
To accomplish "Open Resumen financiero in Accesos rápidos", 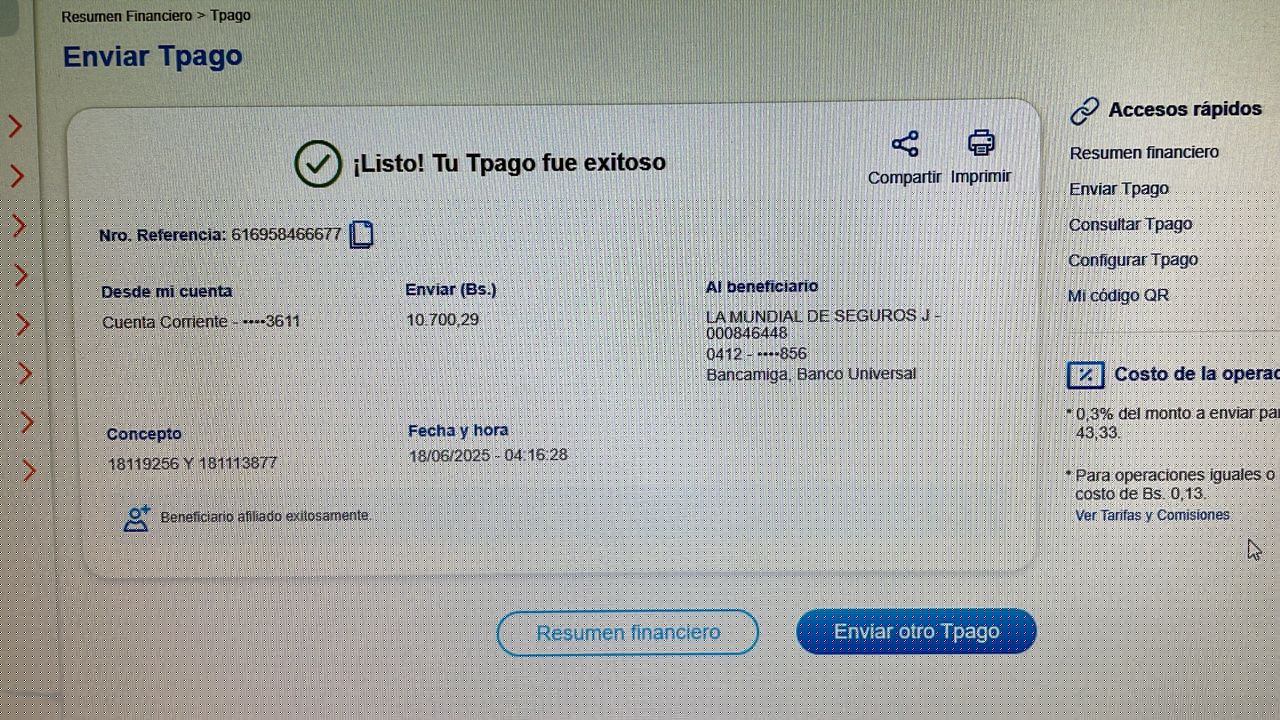I will click(1144, 153).
